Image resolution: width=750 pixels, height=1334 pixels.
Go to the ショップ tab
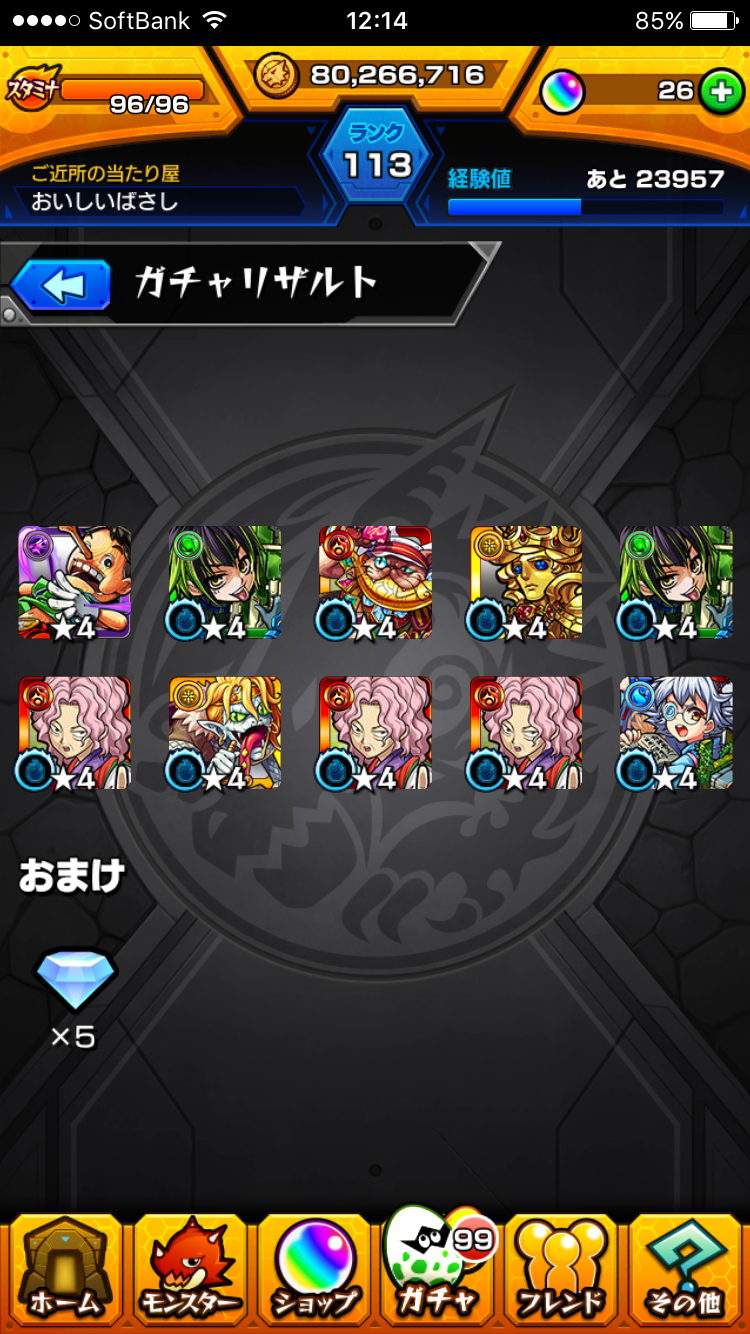pos(314,1270)
